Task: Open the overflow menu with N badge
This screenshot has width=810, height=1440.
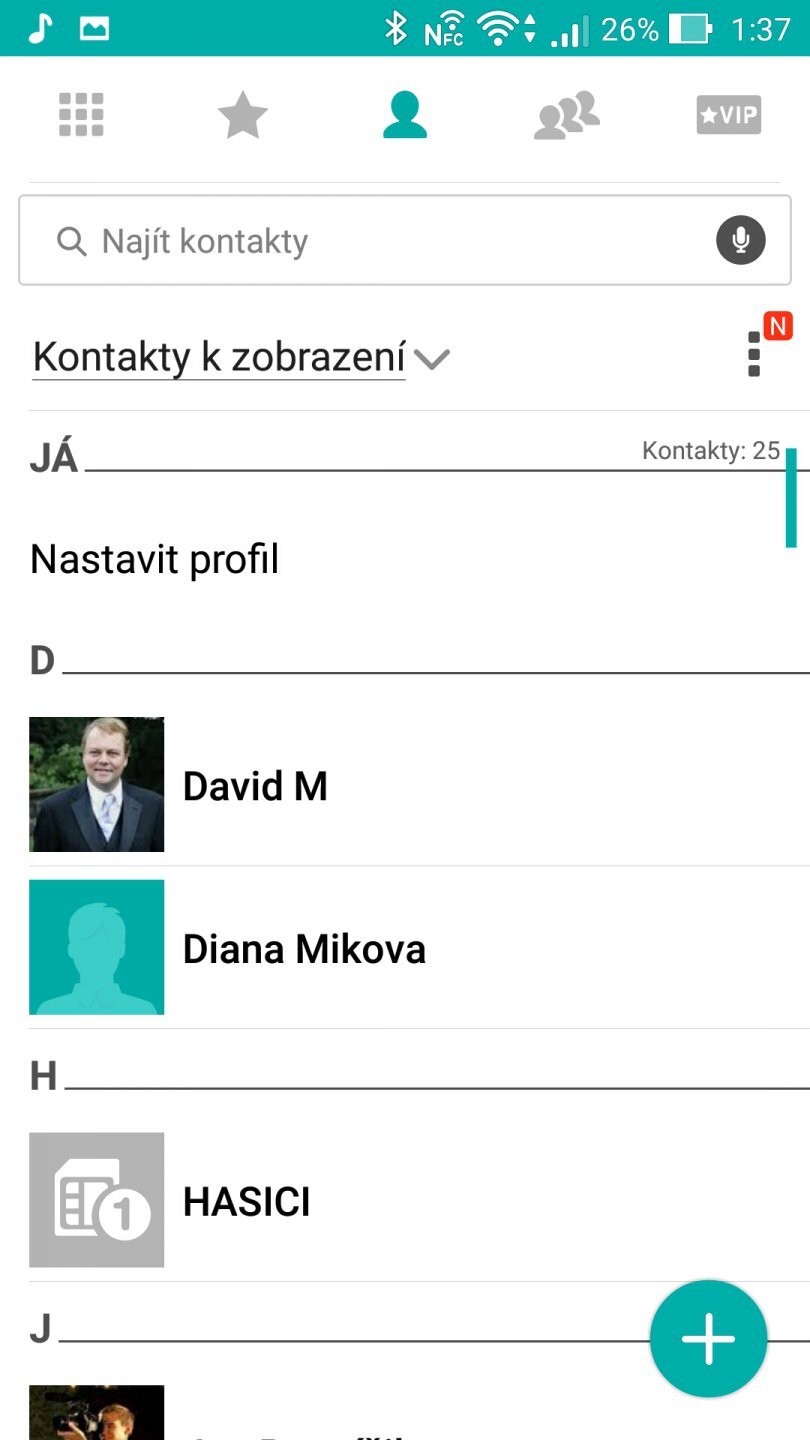Action: pyautogui.click(x=755, y=354)
